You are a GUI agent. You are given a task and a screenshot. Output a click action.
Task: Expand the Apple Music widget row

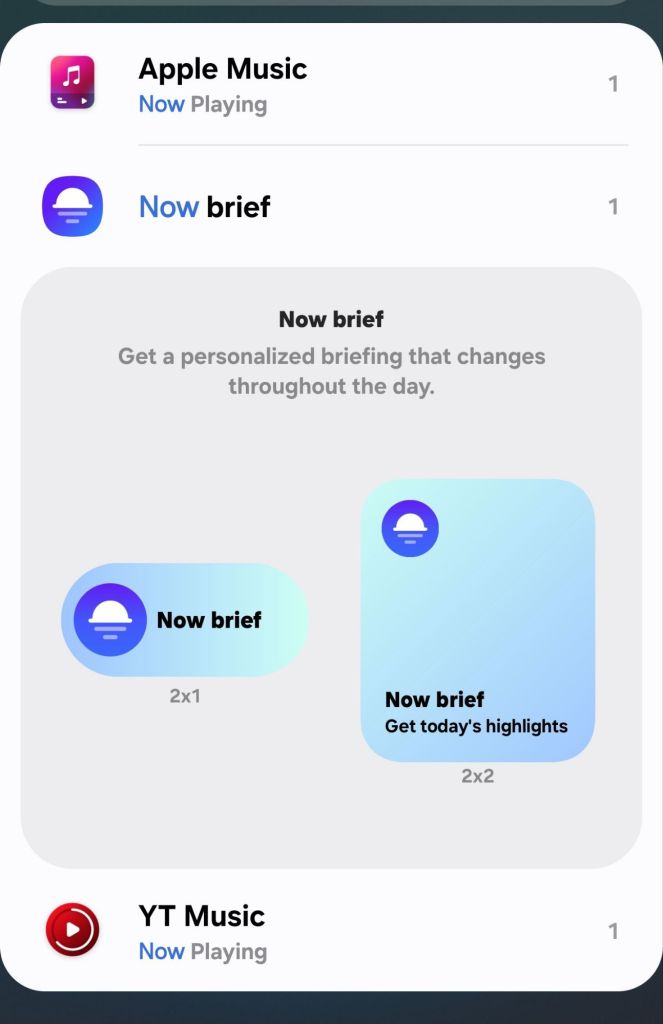[x=330, y=85]
